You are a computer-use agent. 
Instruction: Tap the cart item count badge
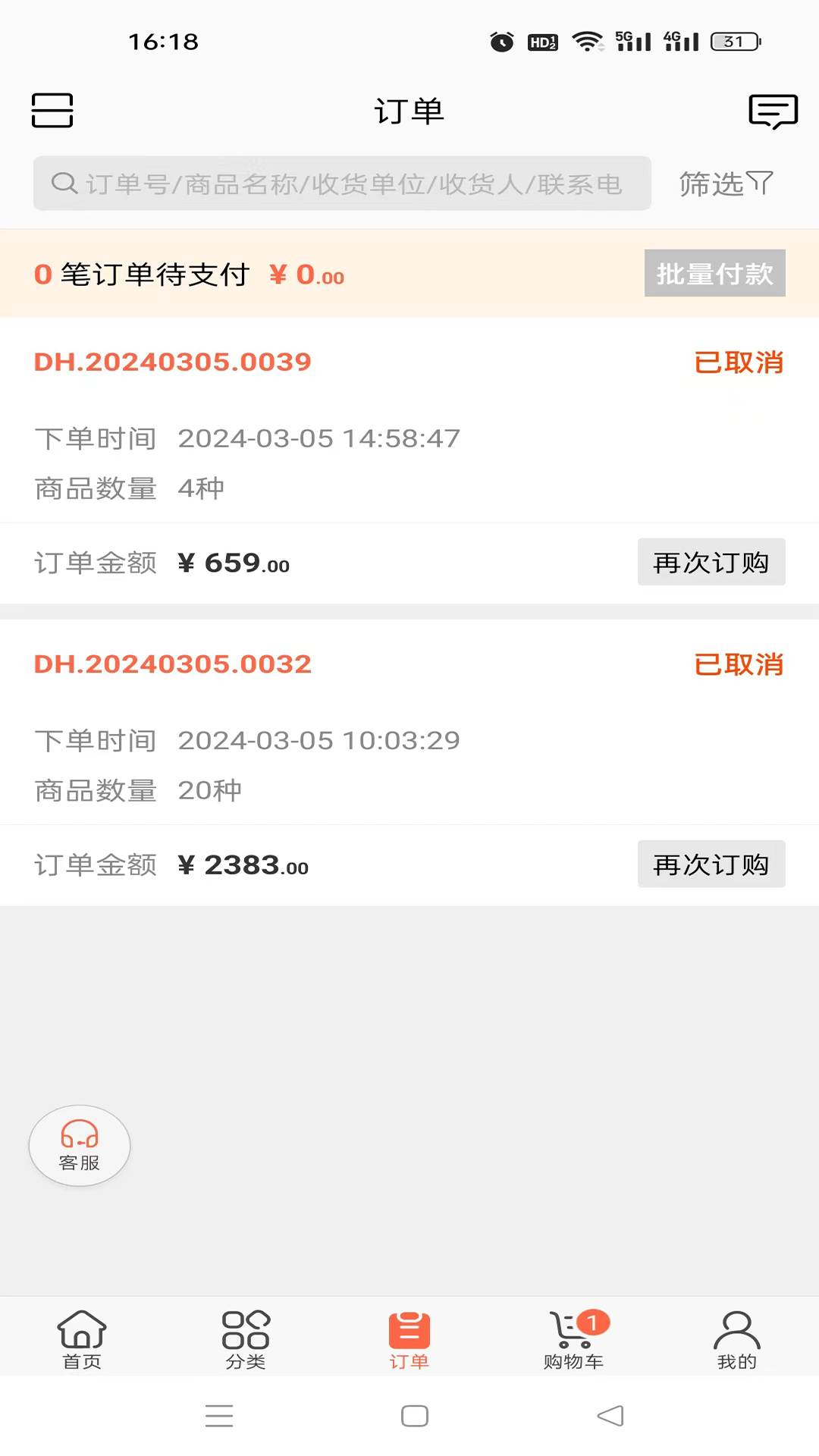[x=593, y=1321]
